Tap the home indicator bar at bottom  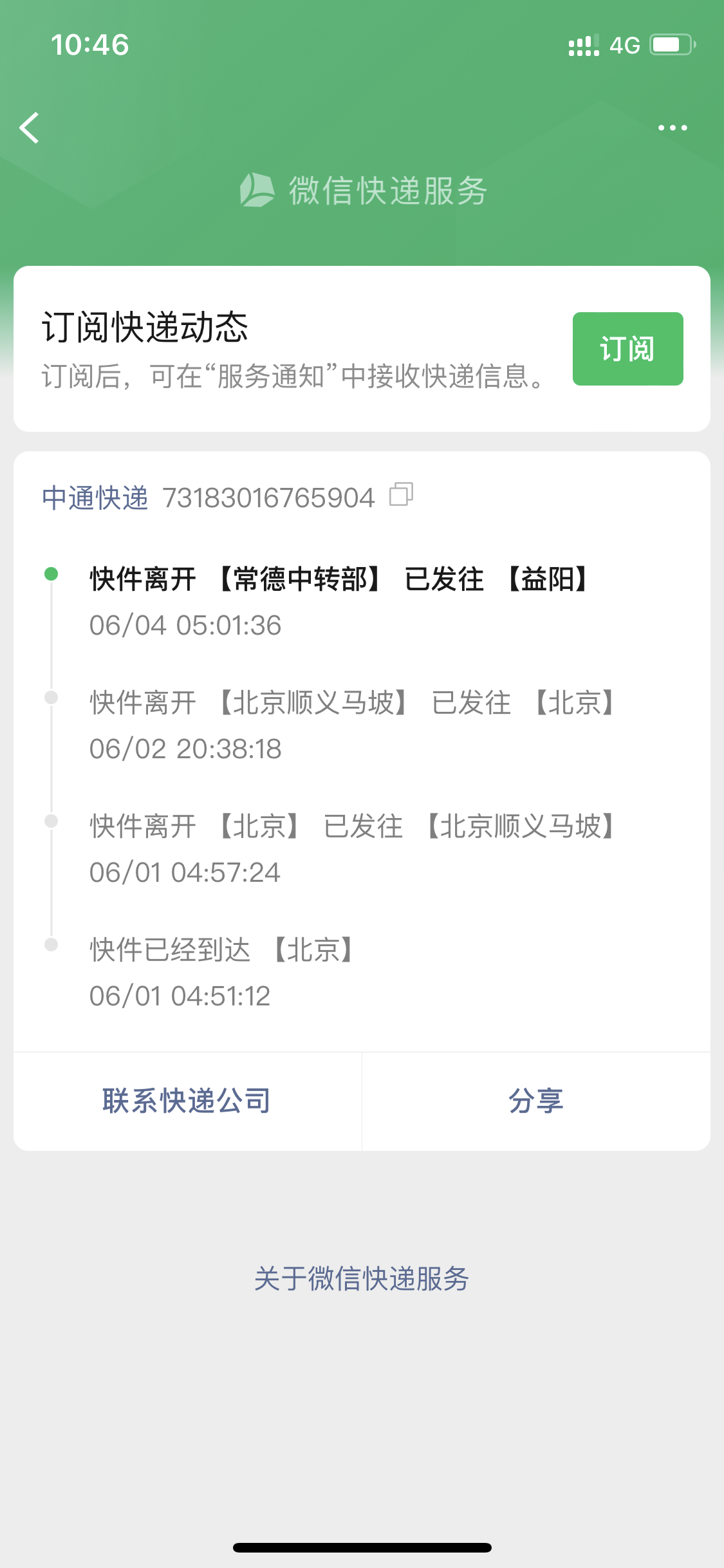pos(362,1547)
